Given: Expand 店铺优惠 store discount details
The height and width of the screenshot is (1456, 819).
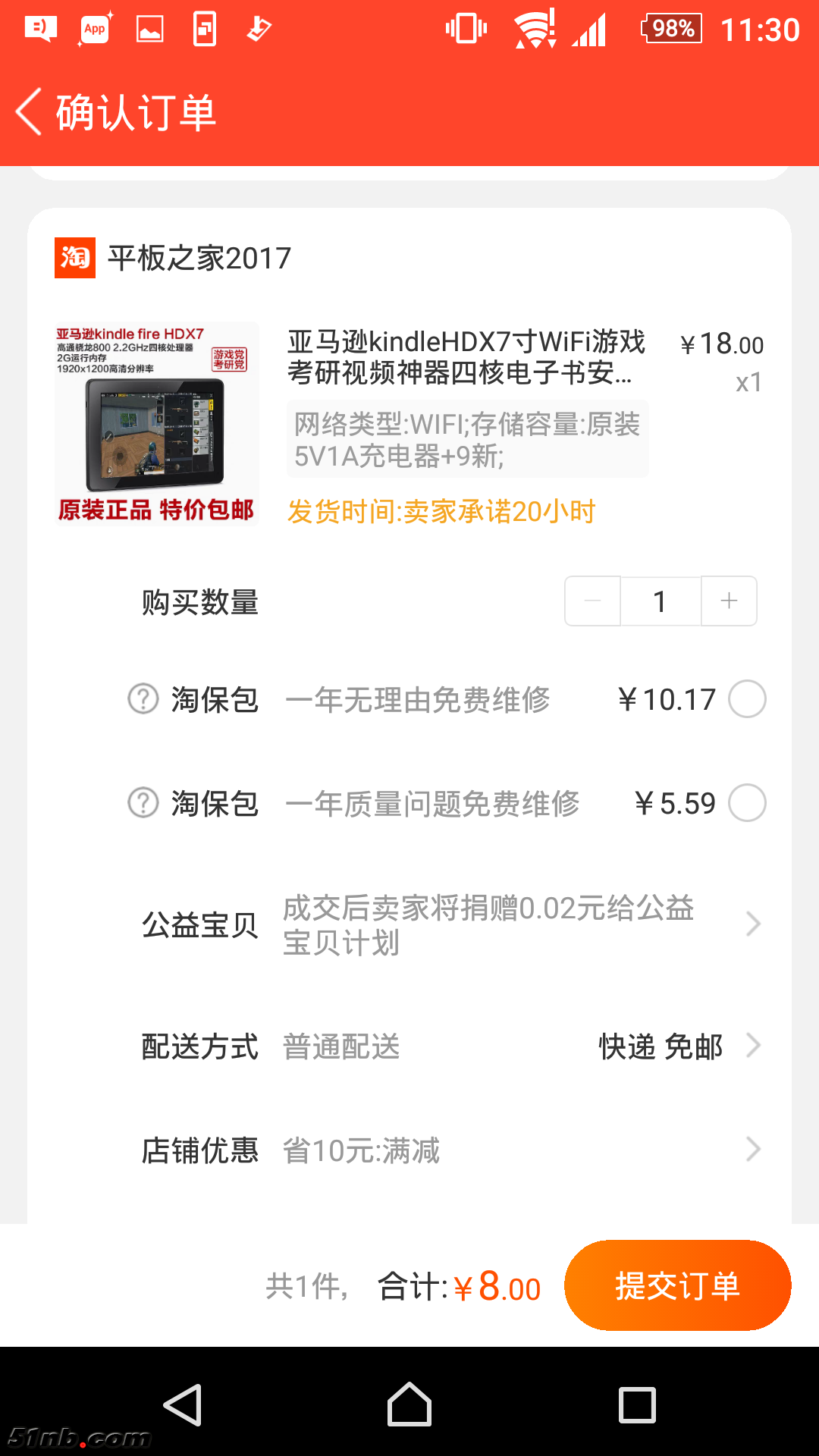Looking at the screenshot, I should pyautogui.click(x=752, y=1149).
